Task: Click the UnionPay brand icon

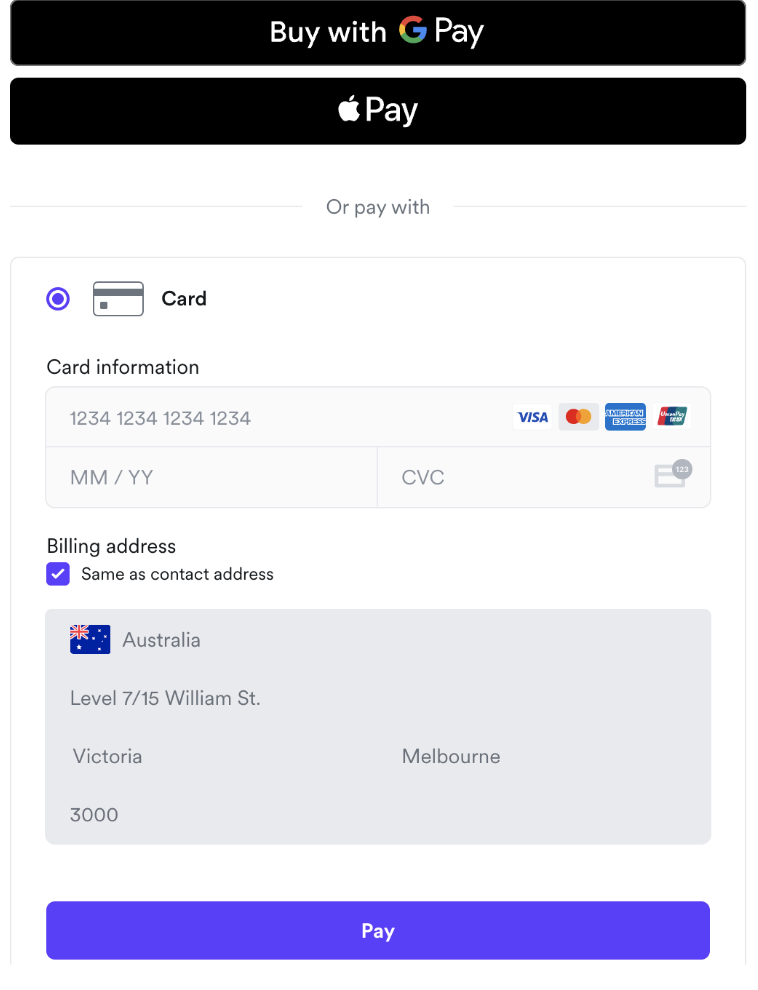Action: 672,416
